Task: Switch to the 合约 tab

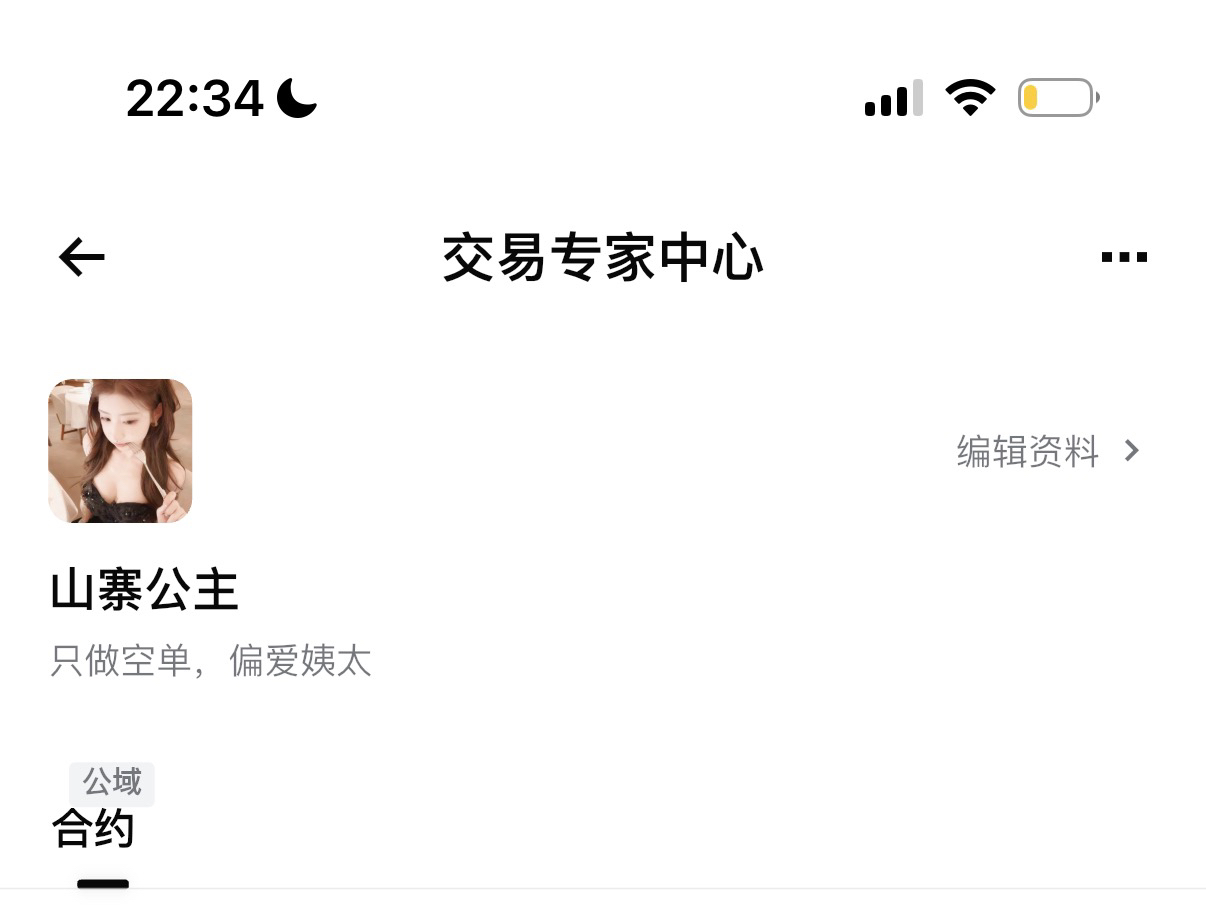Action: pos(93,830)
